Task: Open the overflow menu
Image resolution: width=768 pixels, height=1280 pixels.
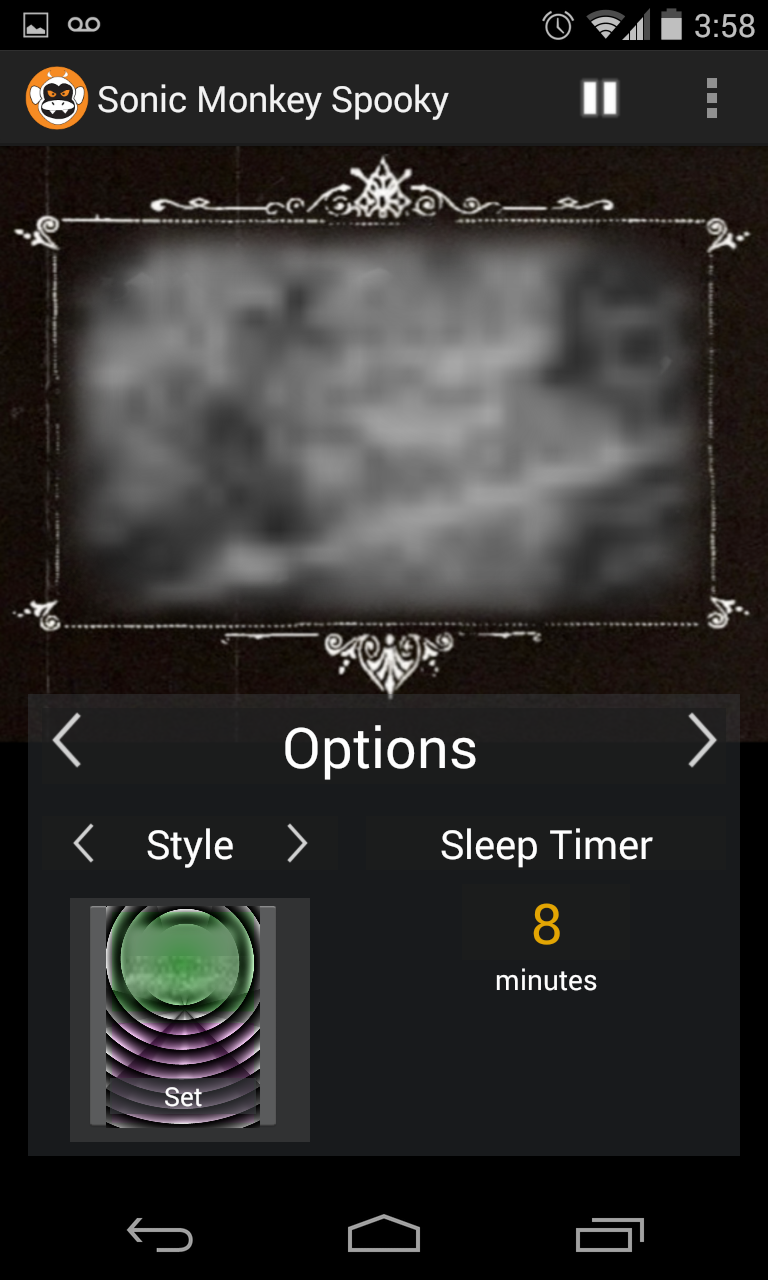Action: click(x=711, y=98)
